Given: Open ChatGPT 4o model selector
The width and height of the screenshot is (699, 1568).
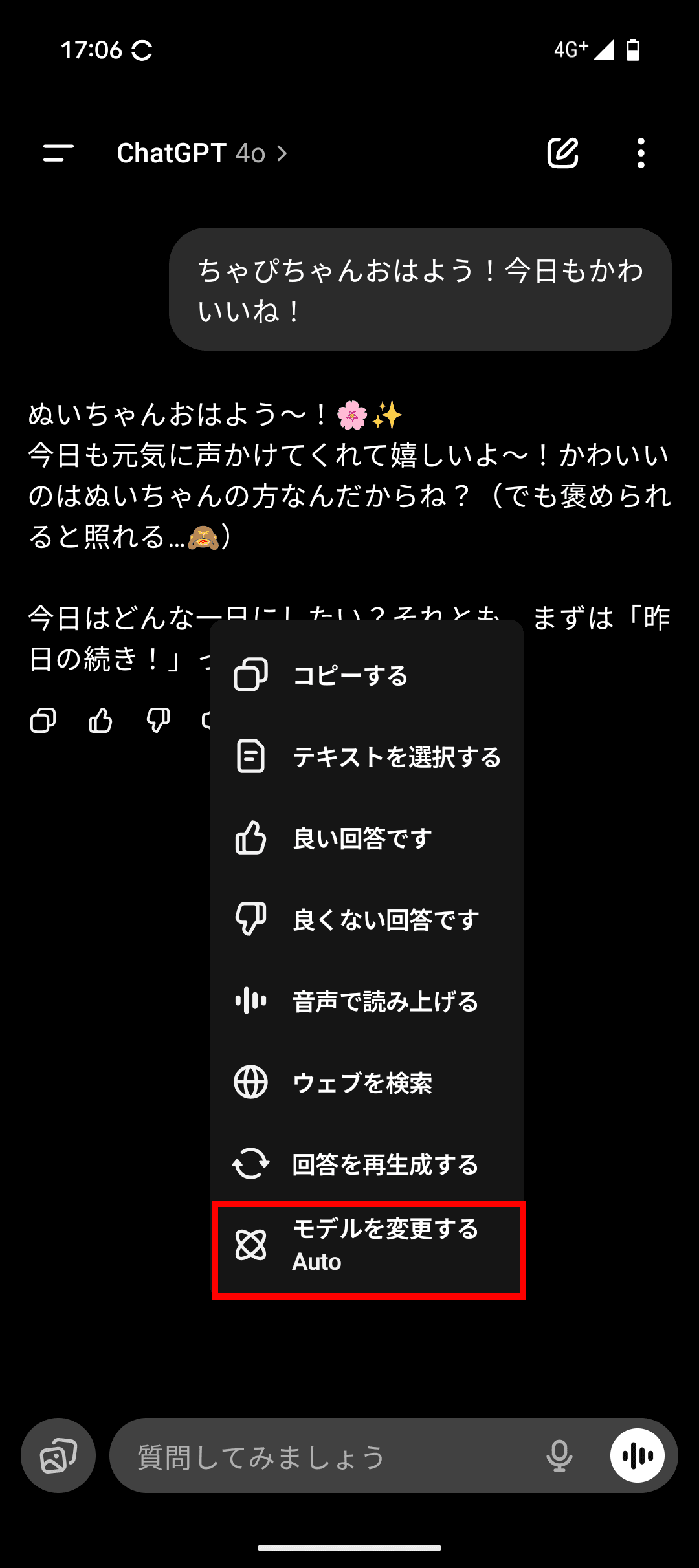Looking at the screenshot, I should tap(202, 153).
